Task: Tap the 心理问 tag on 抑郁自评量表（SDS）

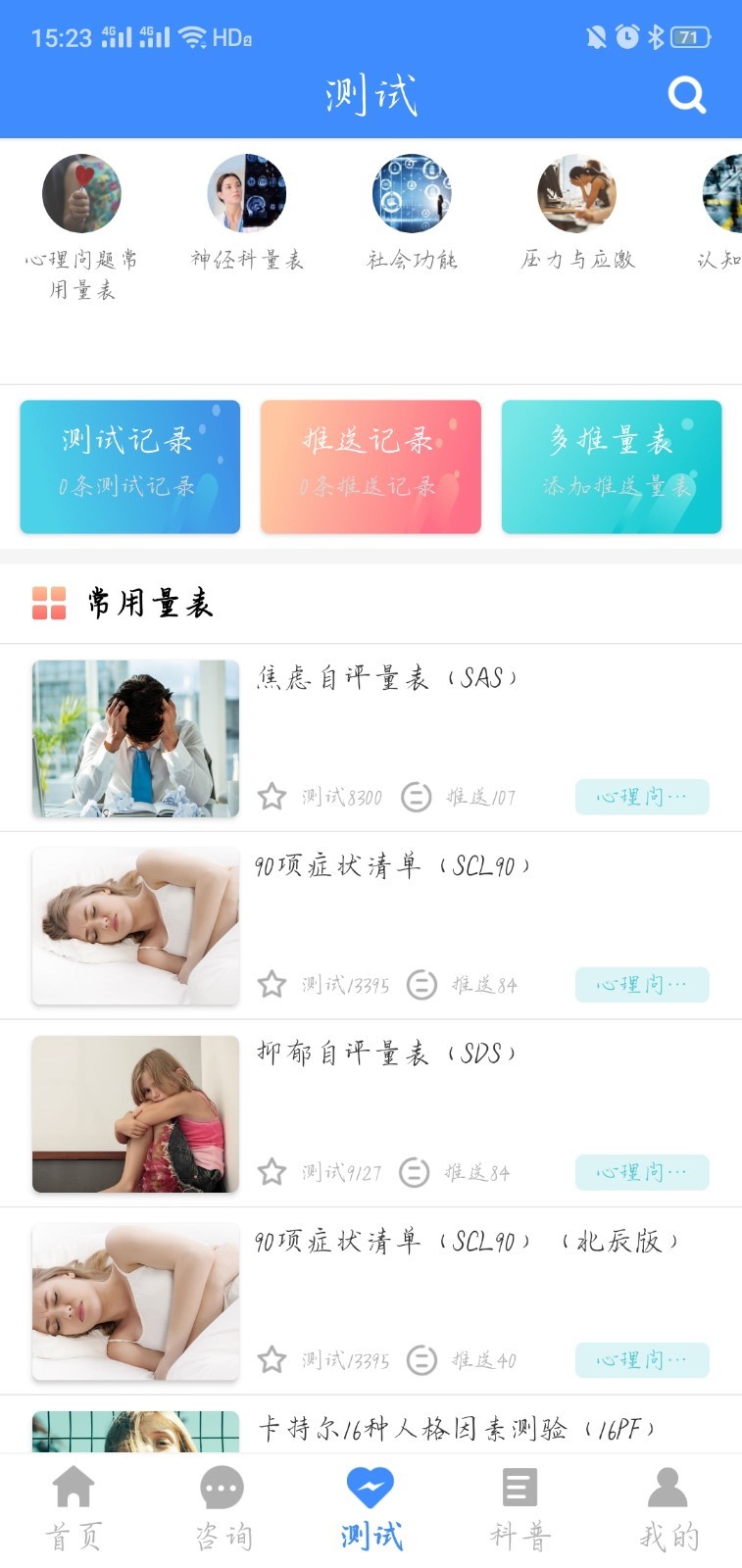Action: coord(641,1172)
